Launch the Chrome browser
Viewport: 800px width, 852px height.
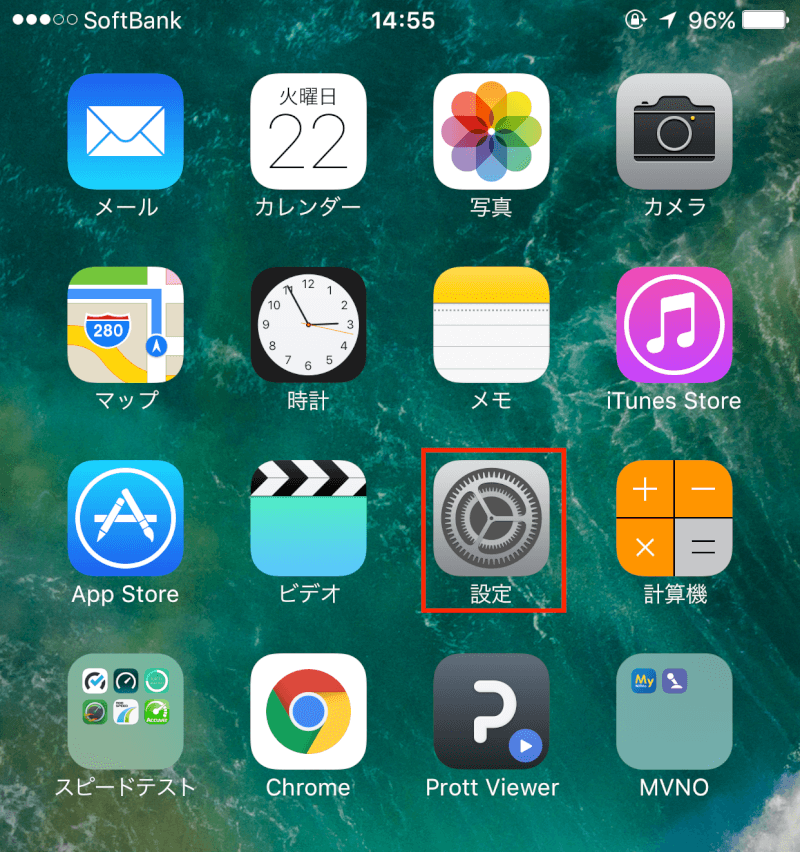pos(308,711)
